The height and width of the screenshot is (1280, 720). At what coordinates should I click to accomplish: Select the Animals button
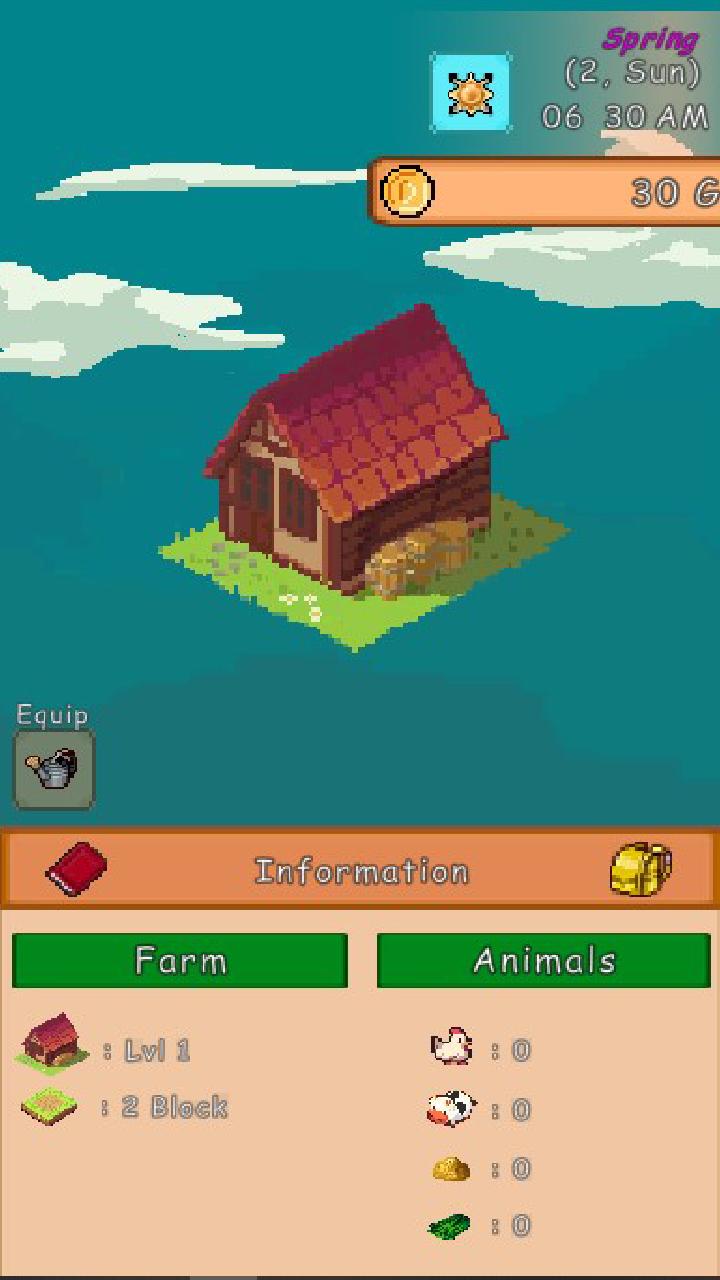pyautogui.click(x=544, y=961)
